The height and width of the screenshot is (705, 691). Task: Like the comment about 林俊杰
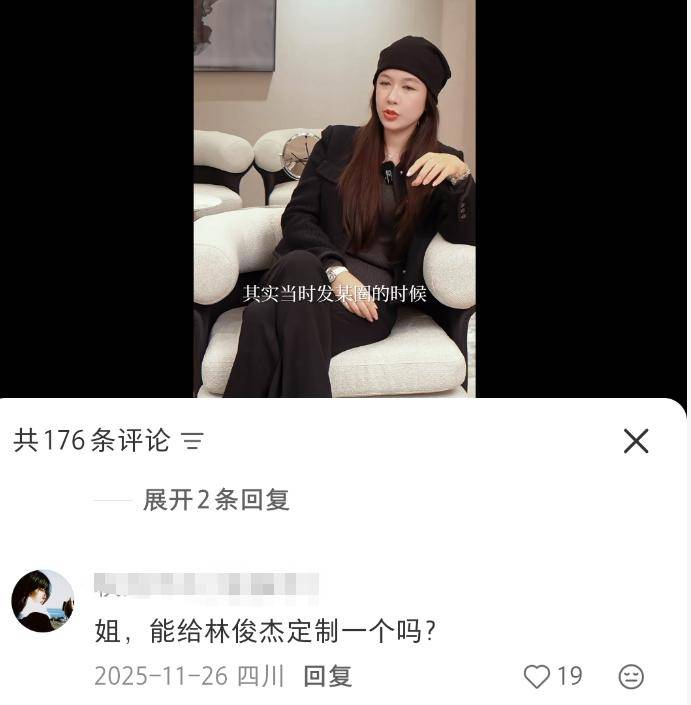click(x=538, y=677)
